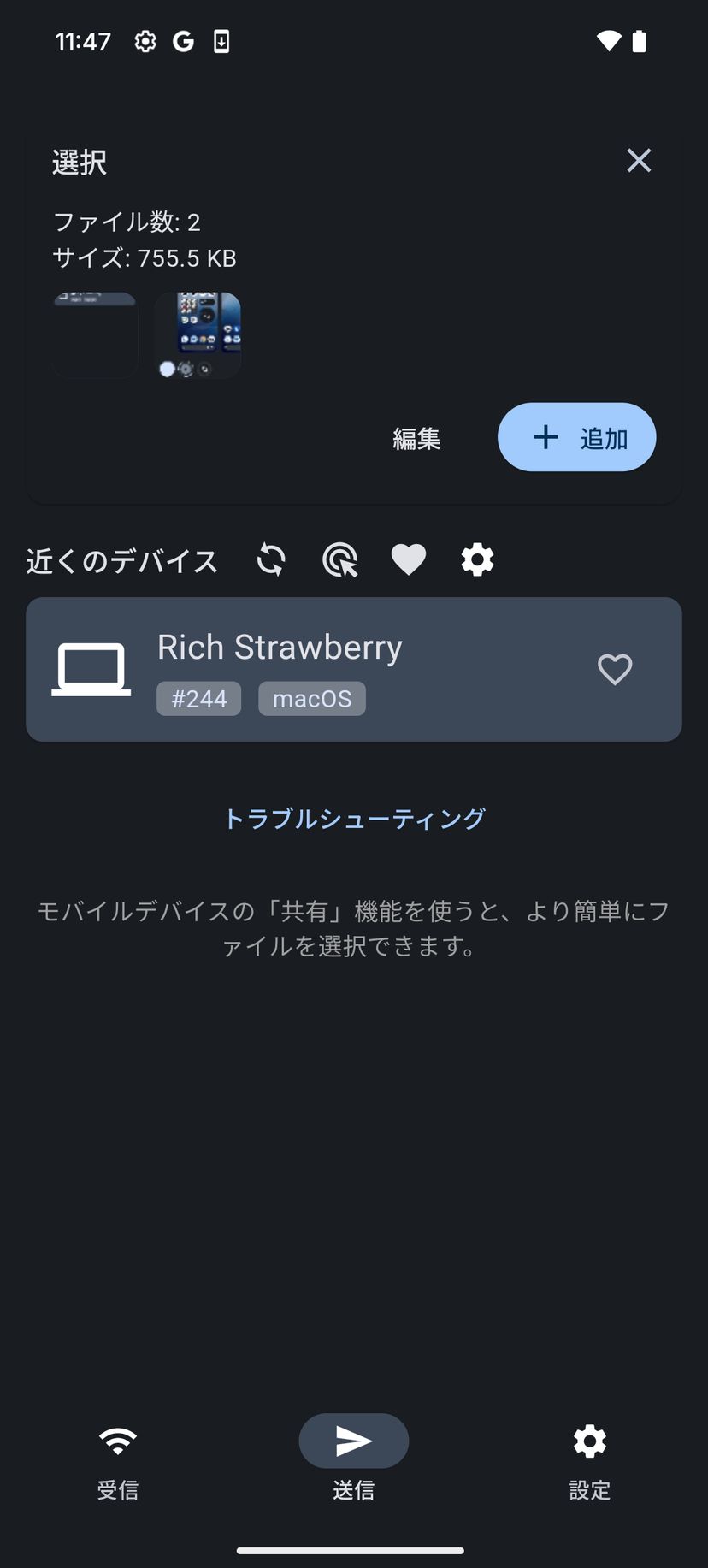Open send mode settings gear

(x=477, y=560)
